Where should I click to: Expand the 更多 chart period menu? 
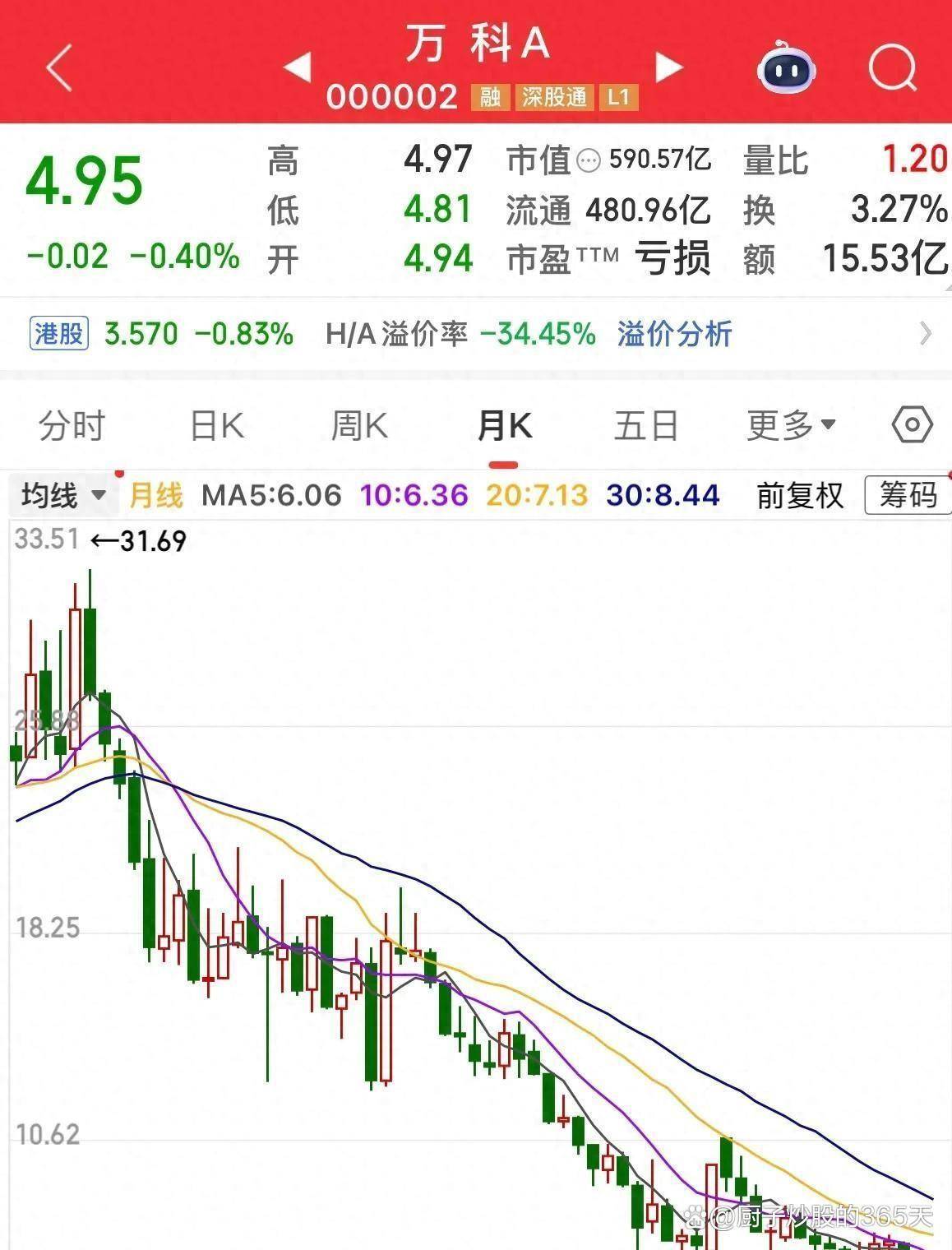tap(791, 426)
